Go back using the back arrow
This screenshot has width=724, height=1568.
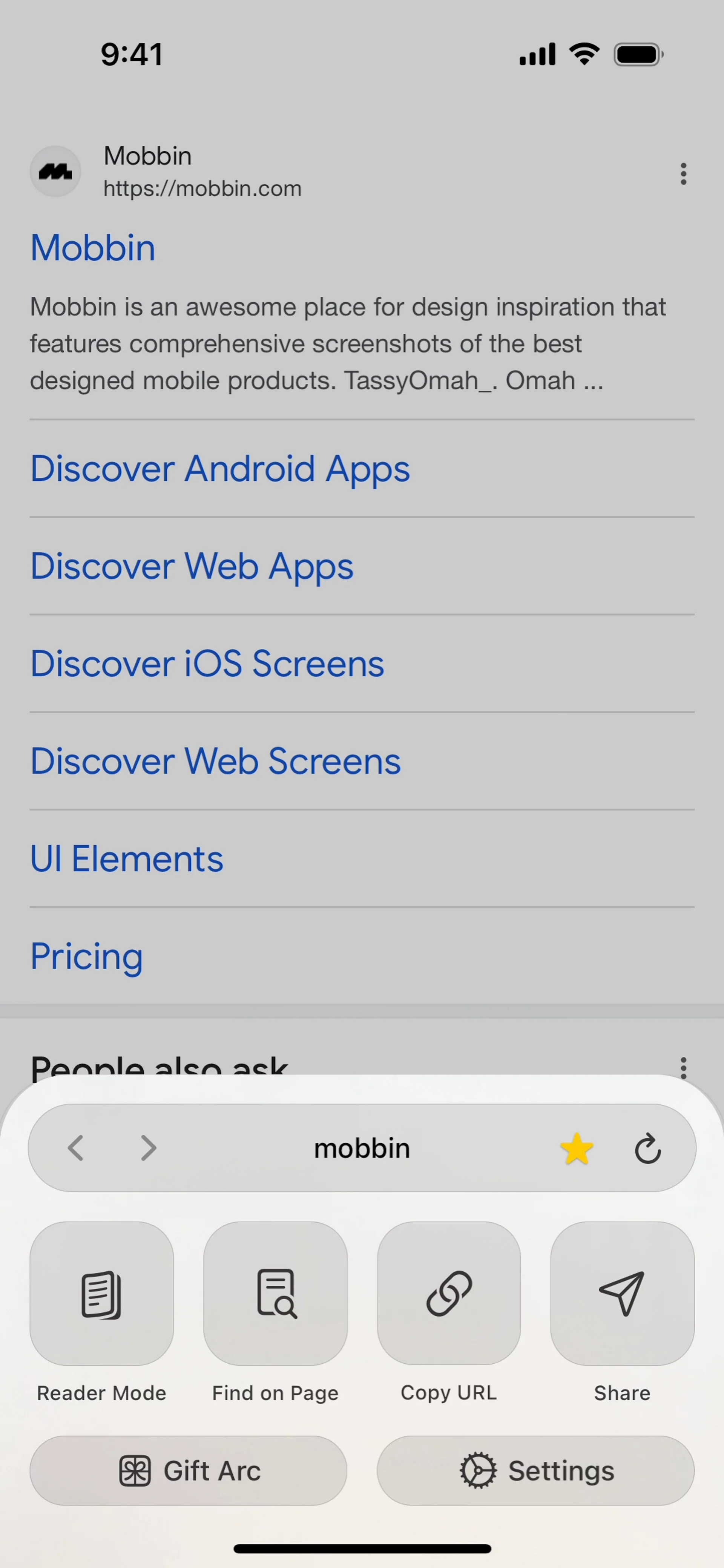pyautogui.click(x=75, y=1148)
